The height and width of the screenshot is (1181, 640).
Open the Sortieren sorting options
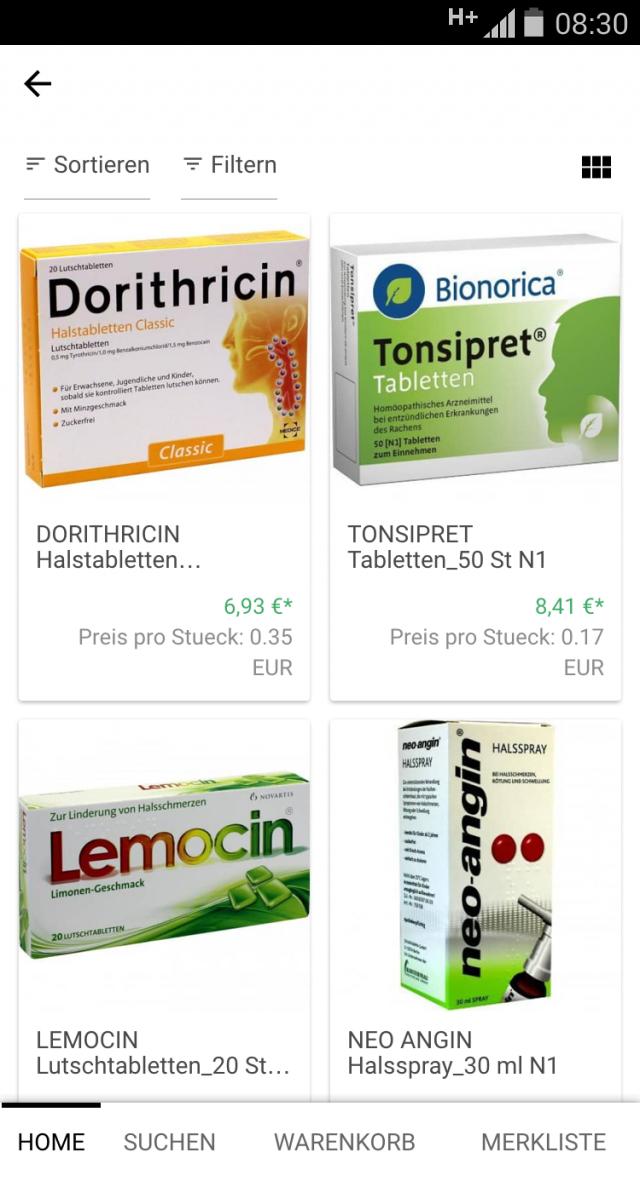87,165
